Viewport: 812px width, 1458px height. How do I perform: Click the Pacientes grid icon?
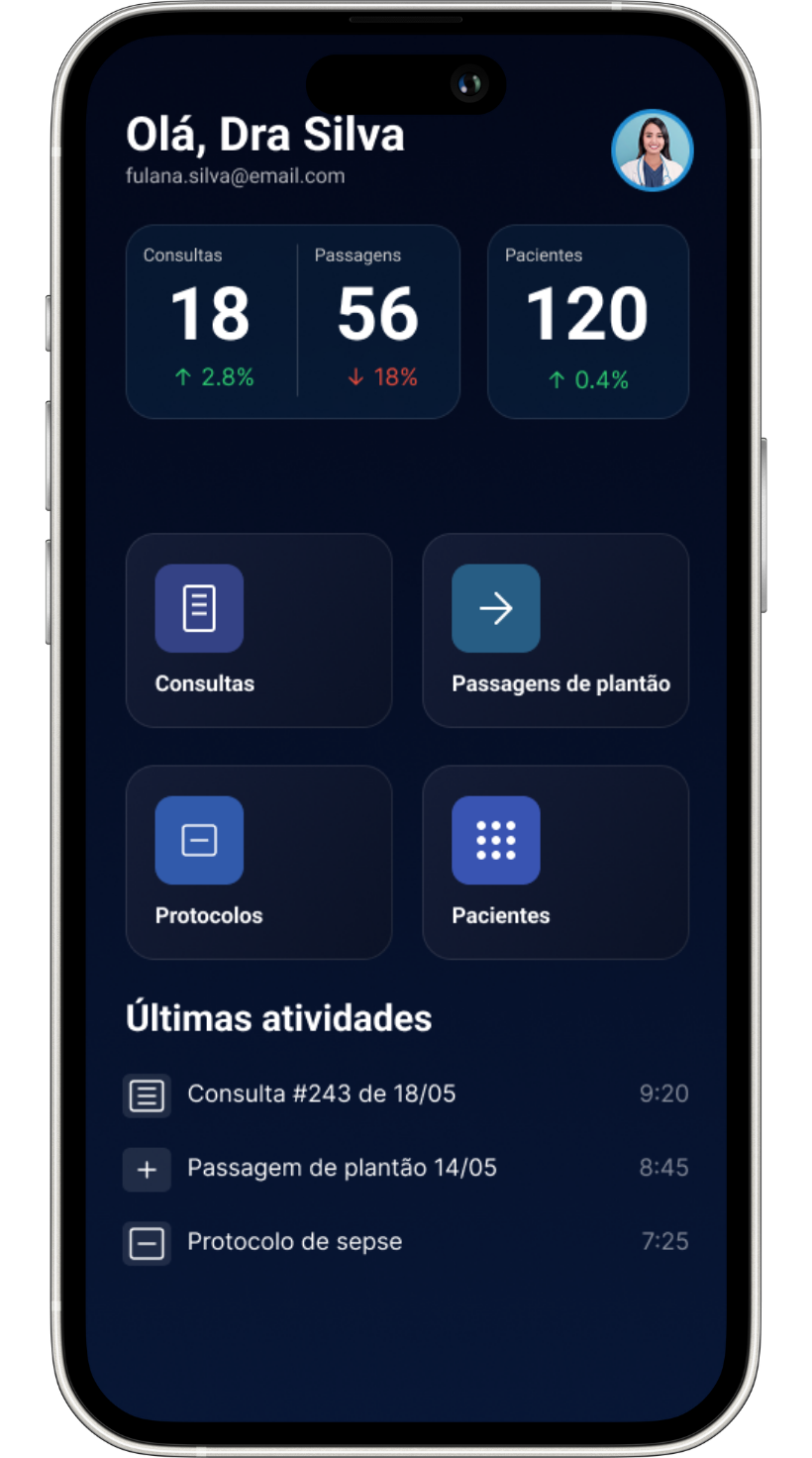point(496,840)
